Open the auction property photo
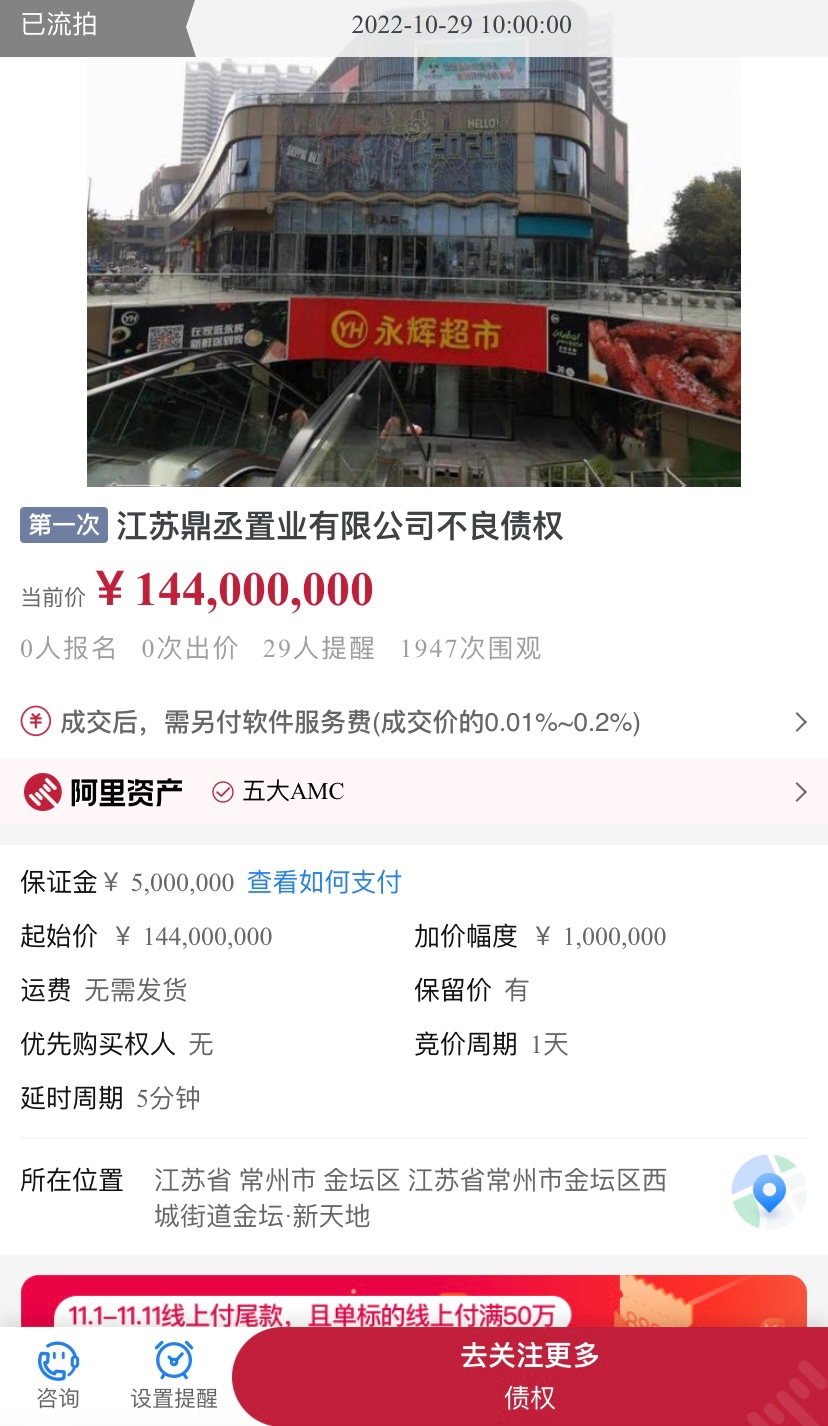 [x=414, y=272]
